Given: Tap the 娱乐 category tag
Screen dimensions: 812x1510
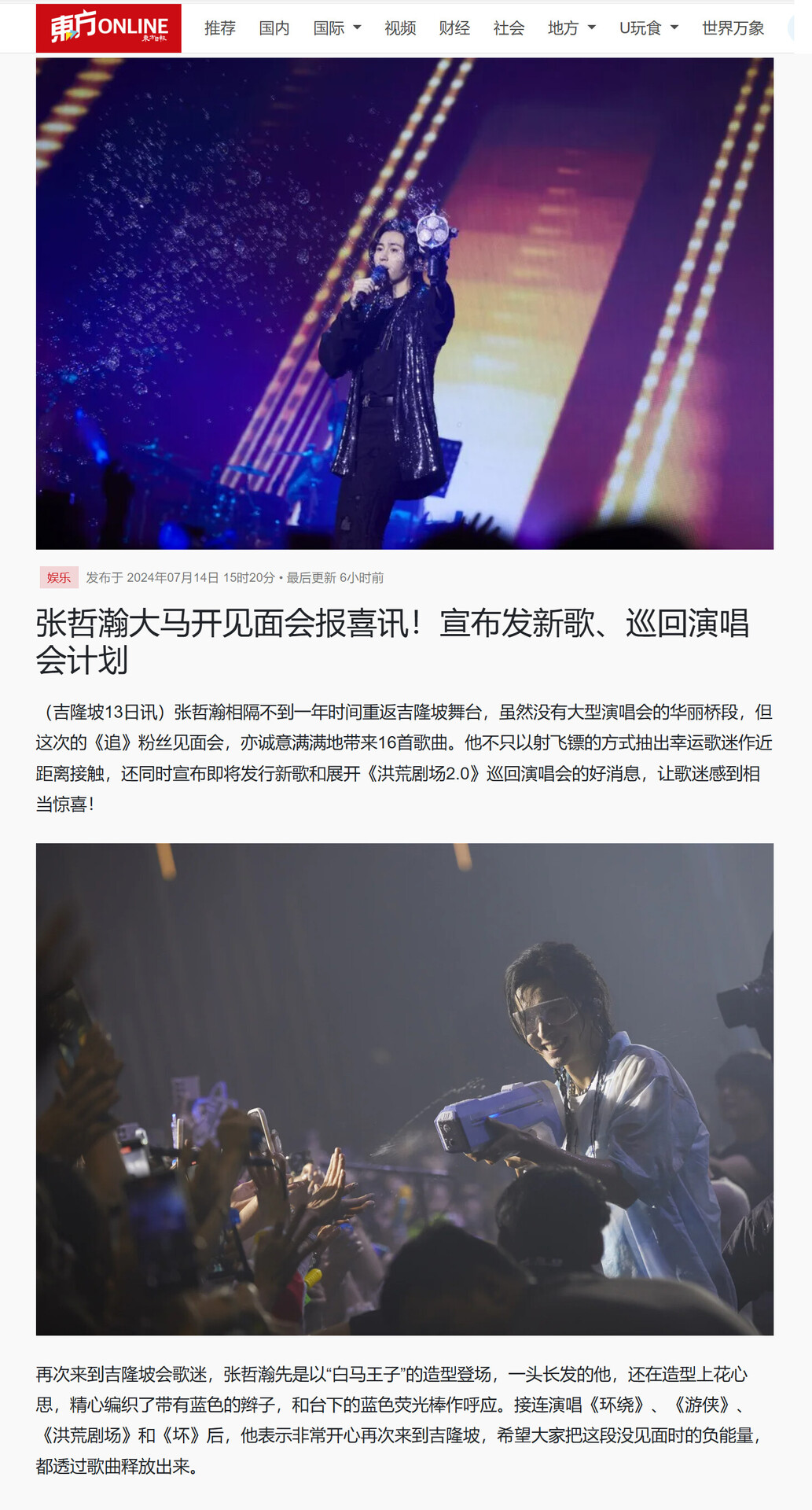Looking at the screenshot, I should pos(59,577).
